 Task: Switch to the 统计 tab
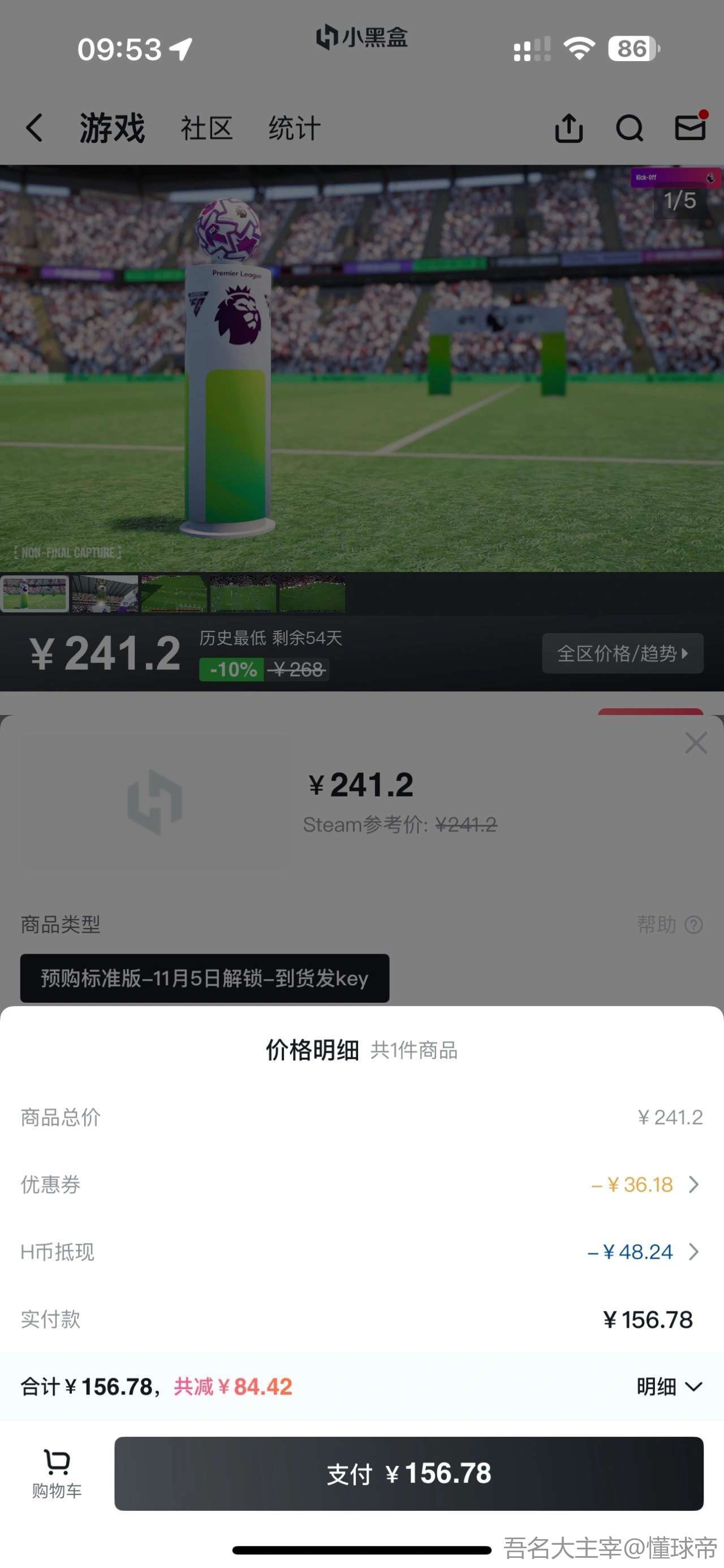point(294,128)
